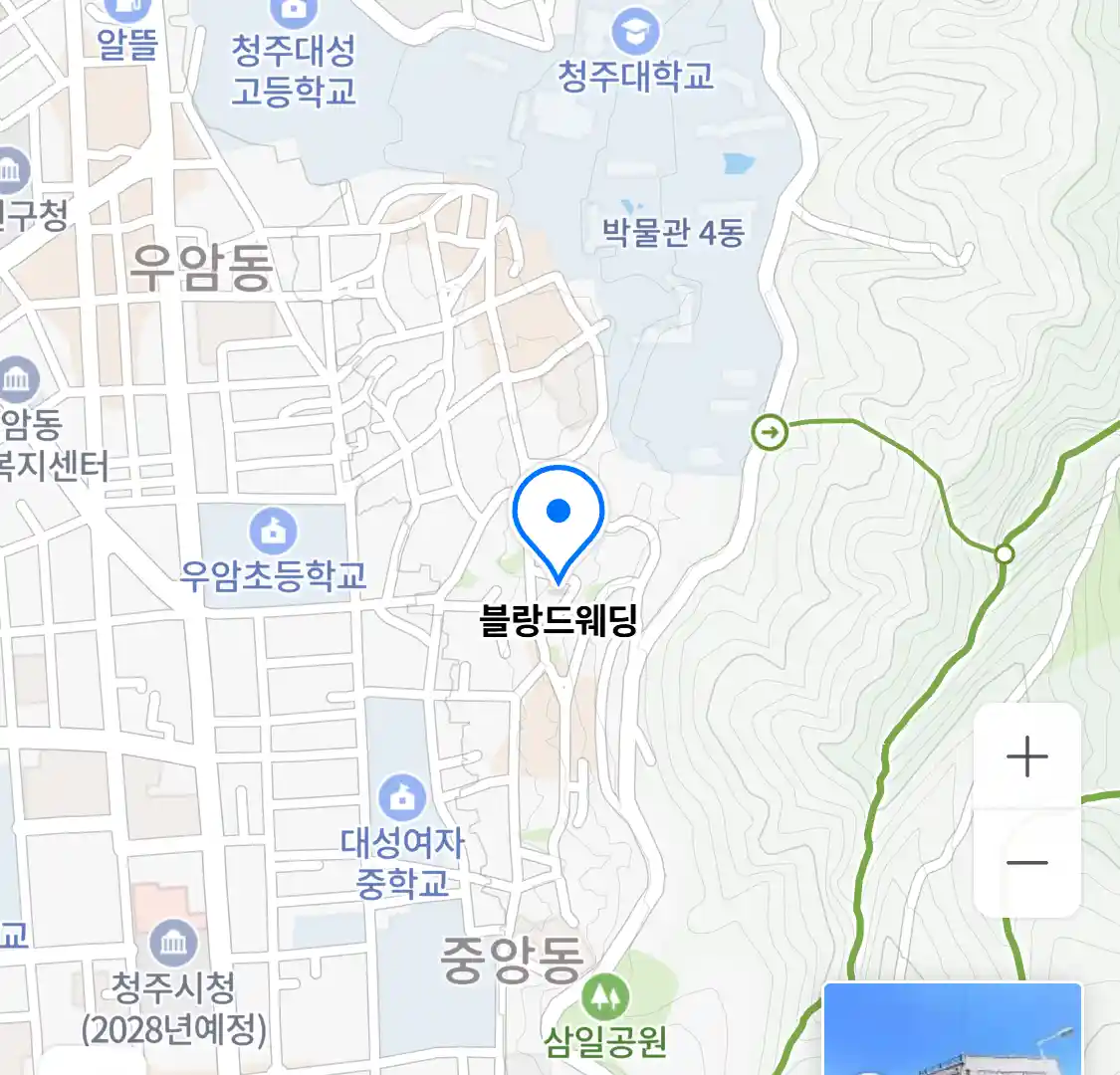Zoom out of the map
This screenshot has height=1075, width=1120.
1026,862
